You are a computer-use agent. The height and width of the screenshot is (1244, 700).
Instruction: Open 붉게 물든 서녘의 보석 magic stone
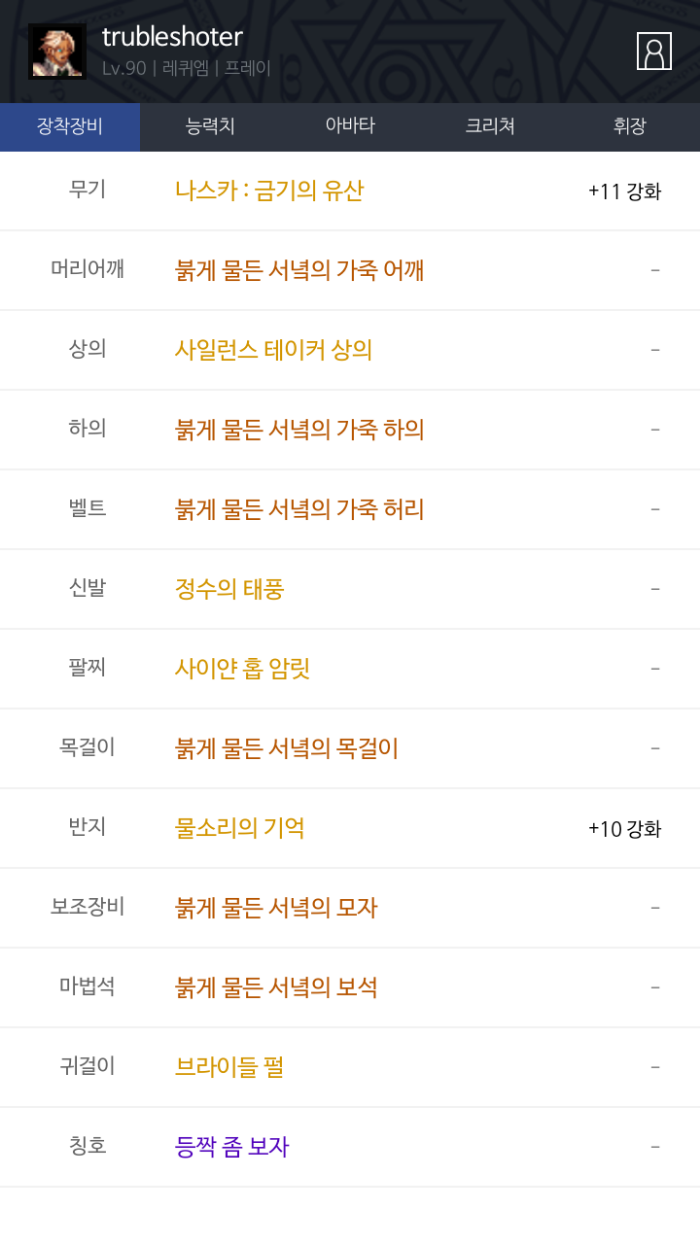point(276,987)
